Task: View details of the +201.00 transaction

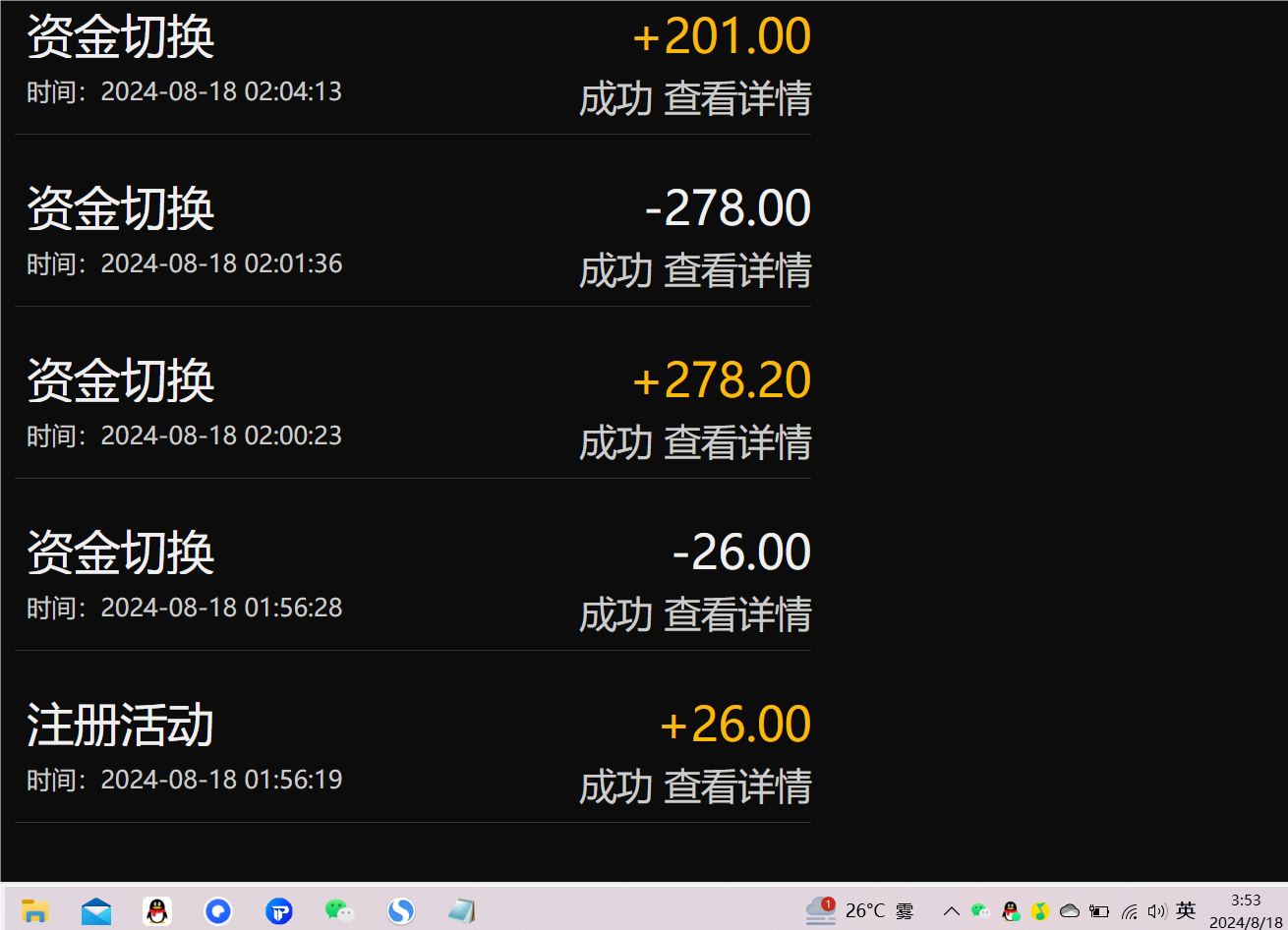Action: pyautogui.click(x=737, y=99)
